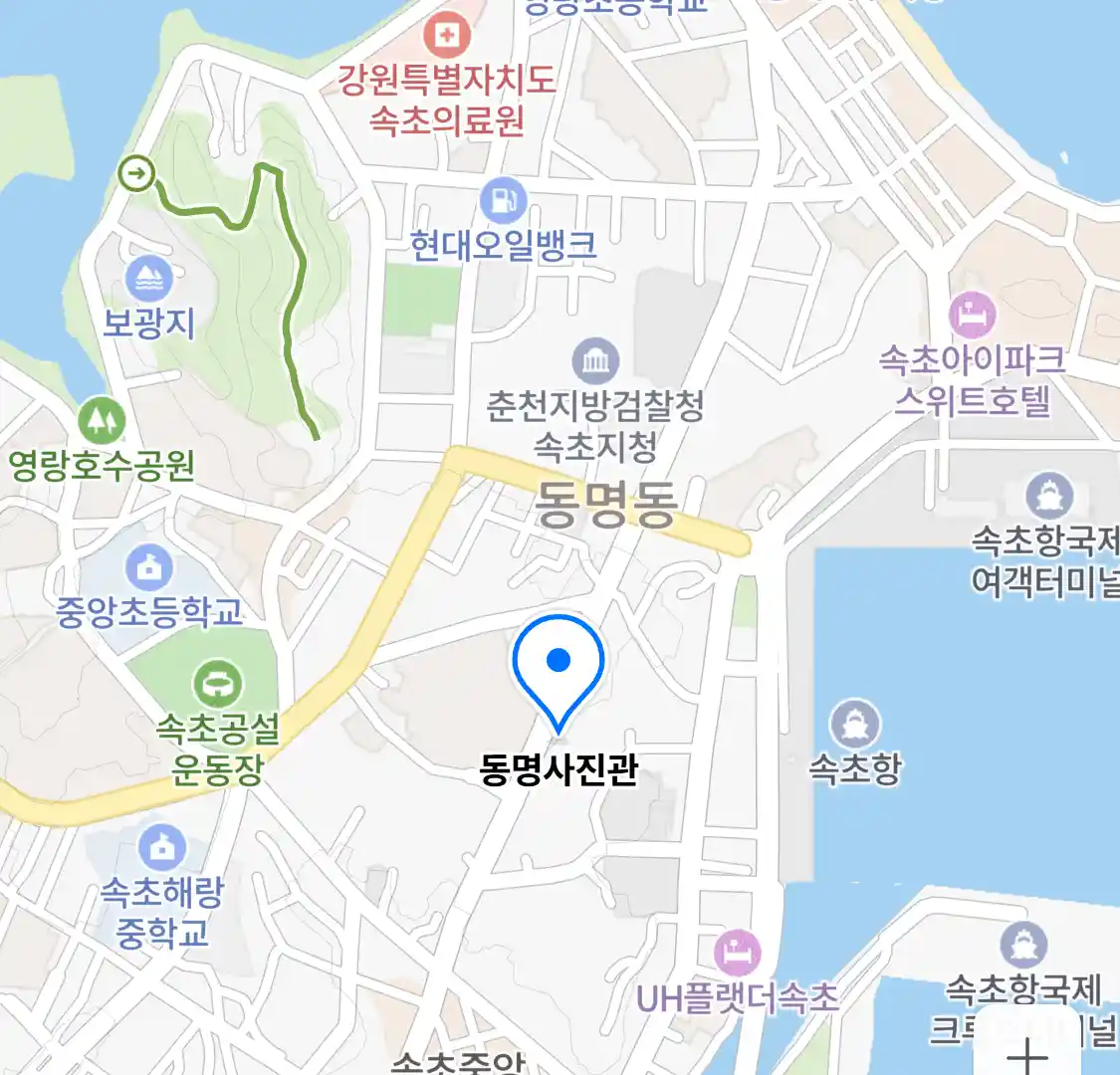1120x1075 pixels.
Task: Open the 춘천지방검찰청 속초지청 marker
Action: point(595,360)
